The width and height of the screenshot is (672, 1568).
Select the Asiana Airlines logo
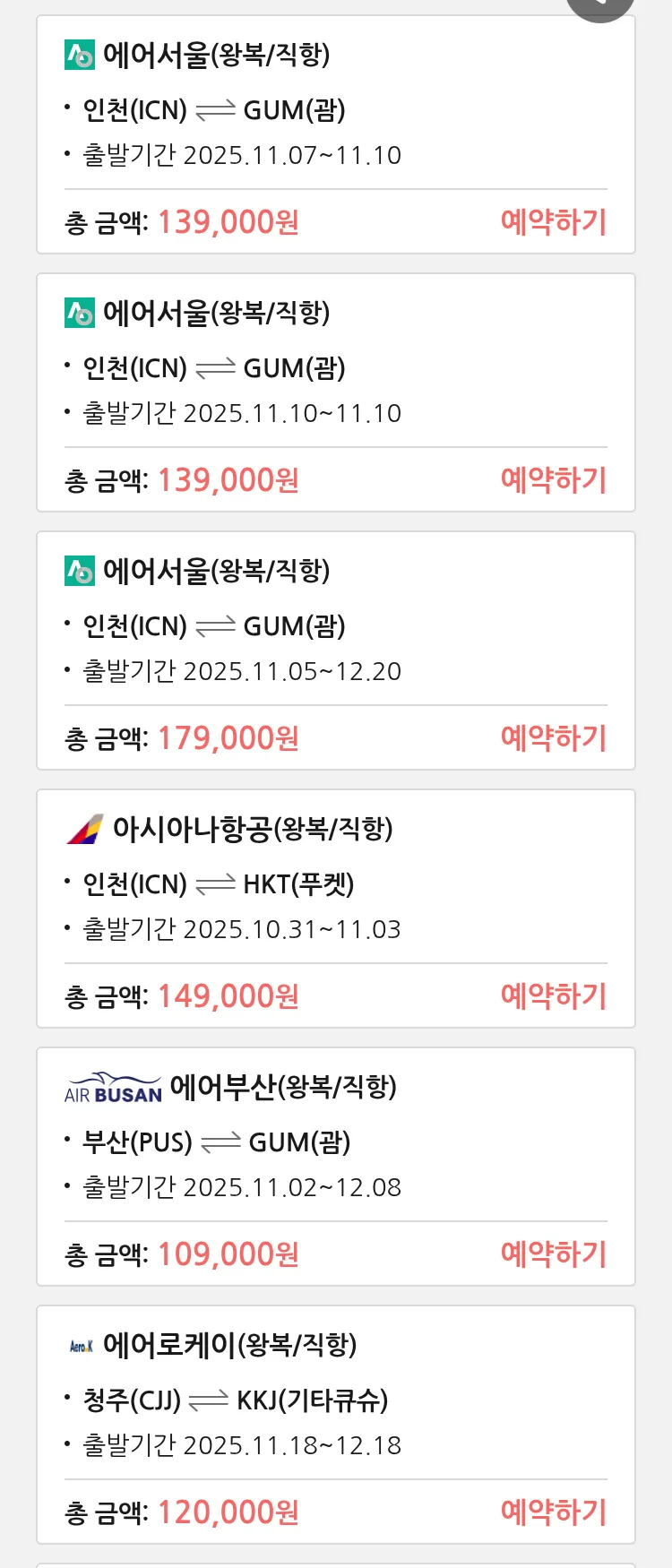click(85, 829)
